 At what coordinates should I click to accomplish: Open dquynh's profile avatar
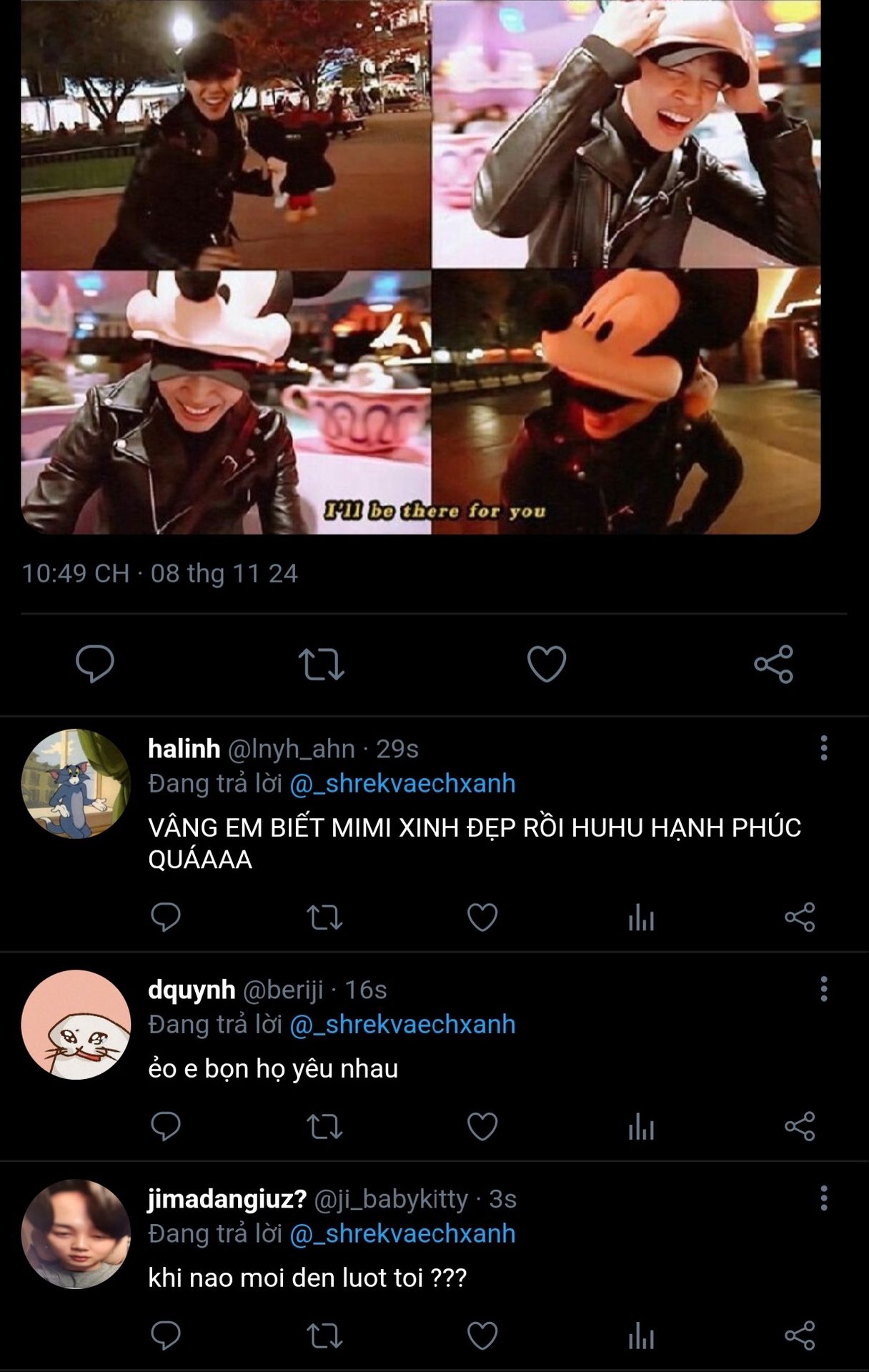coord(76,1024)
